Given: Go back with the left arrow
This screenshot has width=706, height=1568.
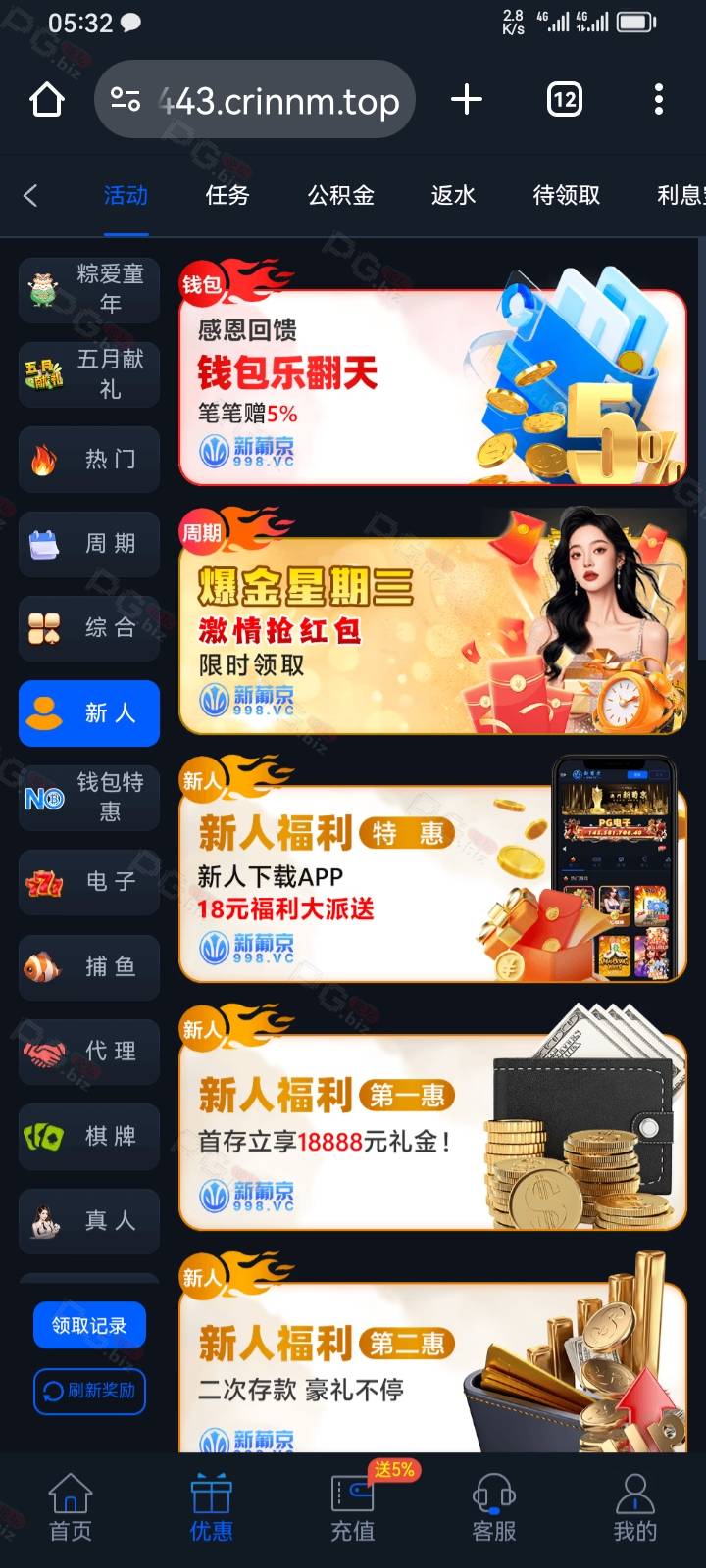Looking at the screenshot, I should [30, 195].
